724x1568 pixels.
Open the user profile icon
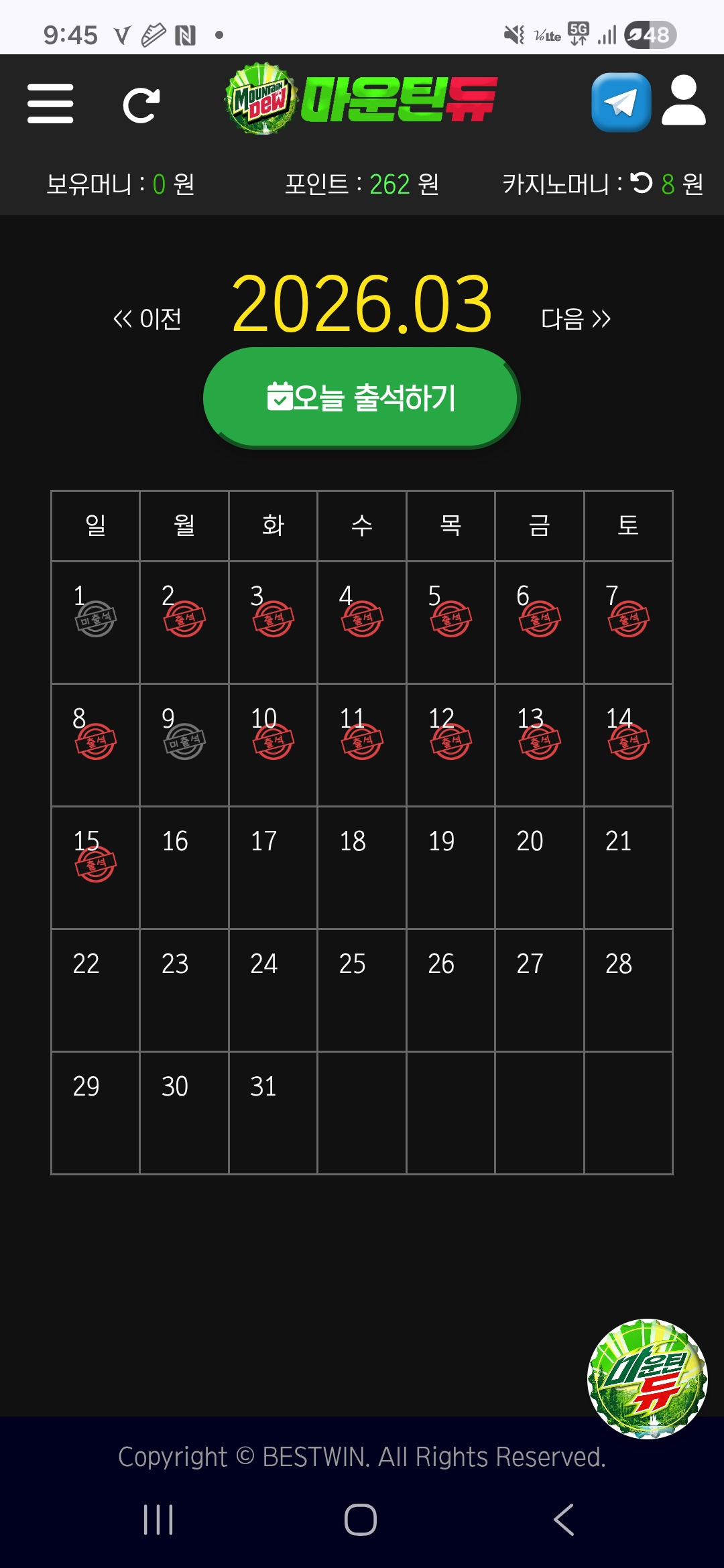pyautogui.click(x=683, y=101)
